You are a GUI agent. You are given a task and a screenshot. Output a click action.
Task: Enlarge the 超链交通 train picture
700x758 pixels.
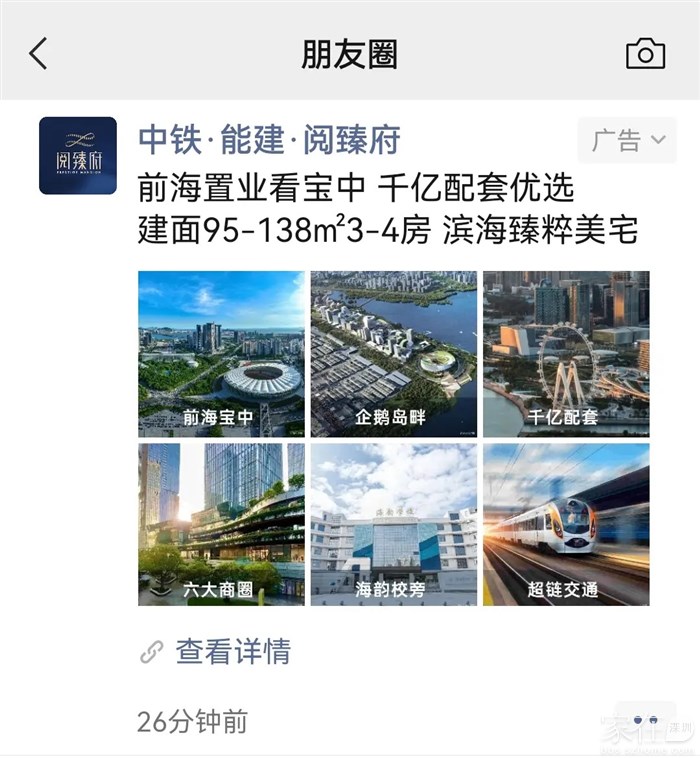click(x=566, y=525)
